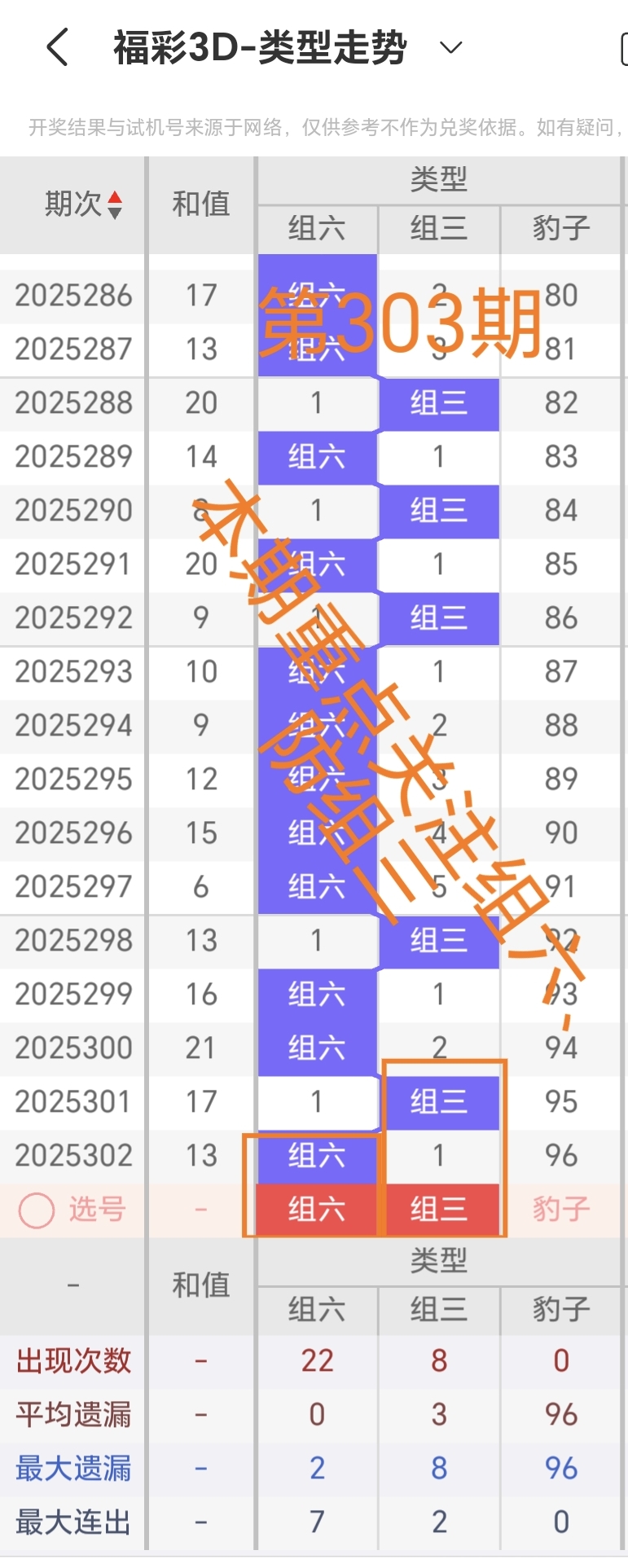Open details for period 2025302
Image resolution: width=628 pixels, height=1568 pixels.
click(72, 1155)
